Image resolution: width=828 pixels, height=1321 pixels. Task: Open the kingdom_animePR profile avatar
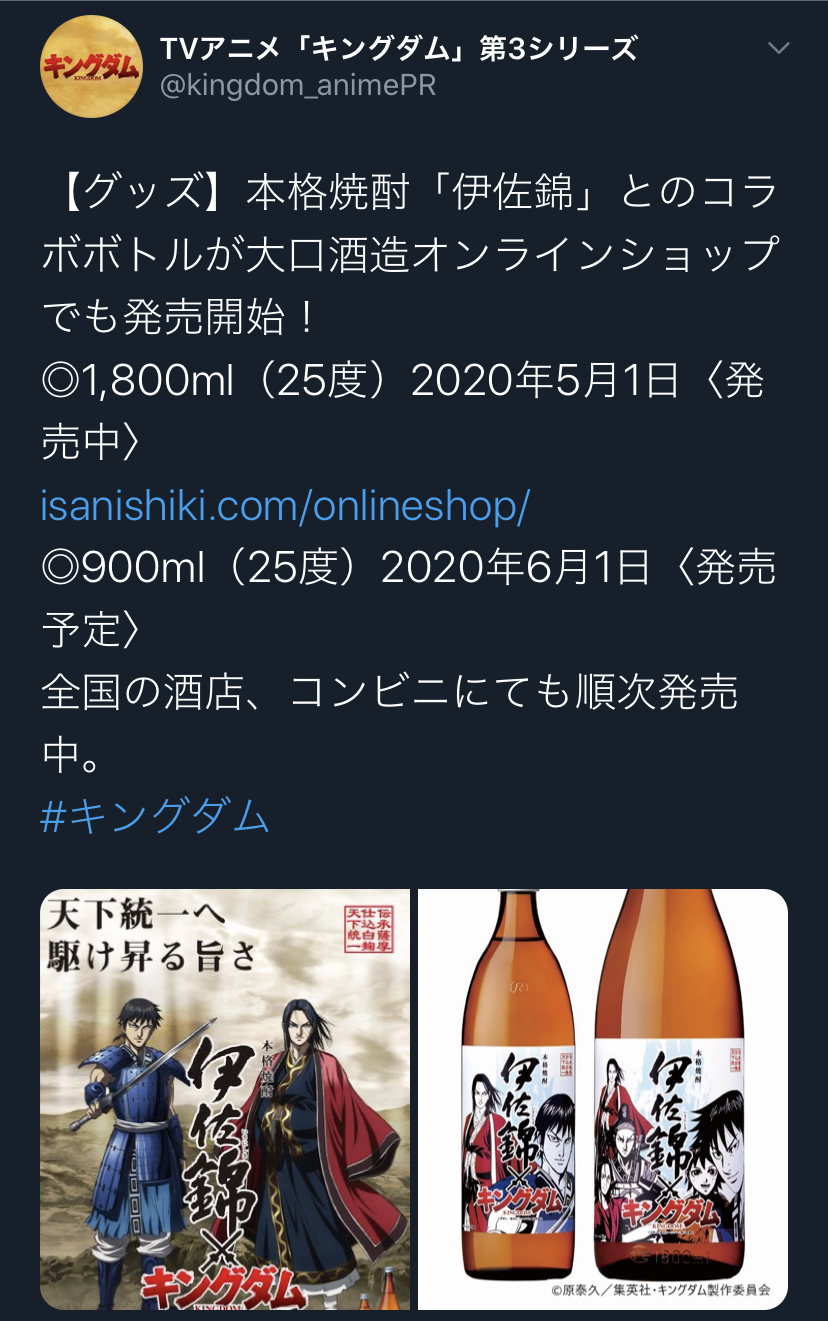[x=90, y=67]
